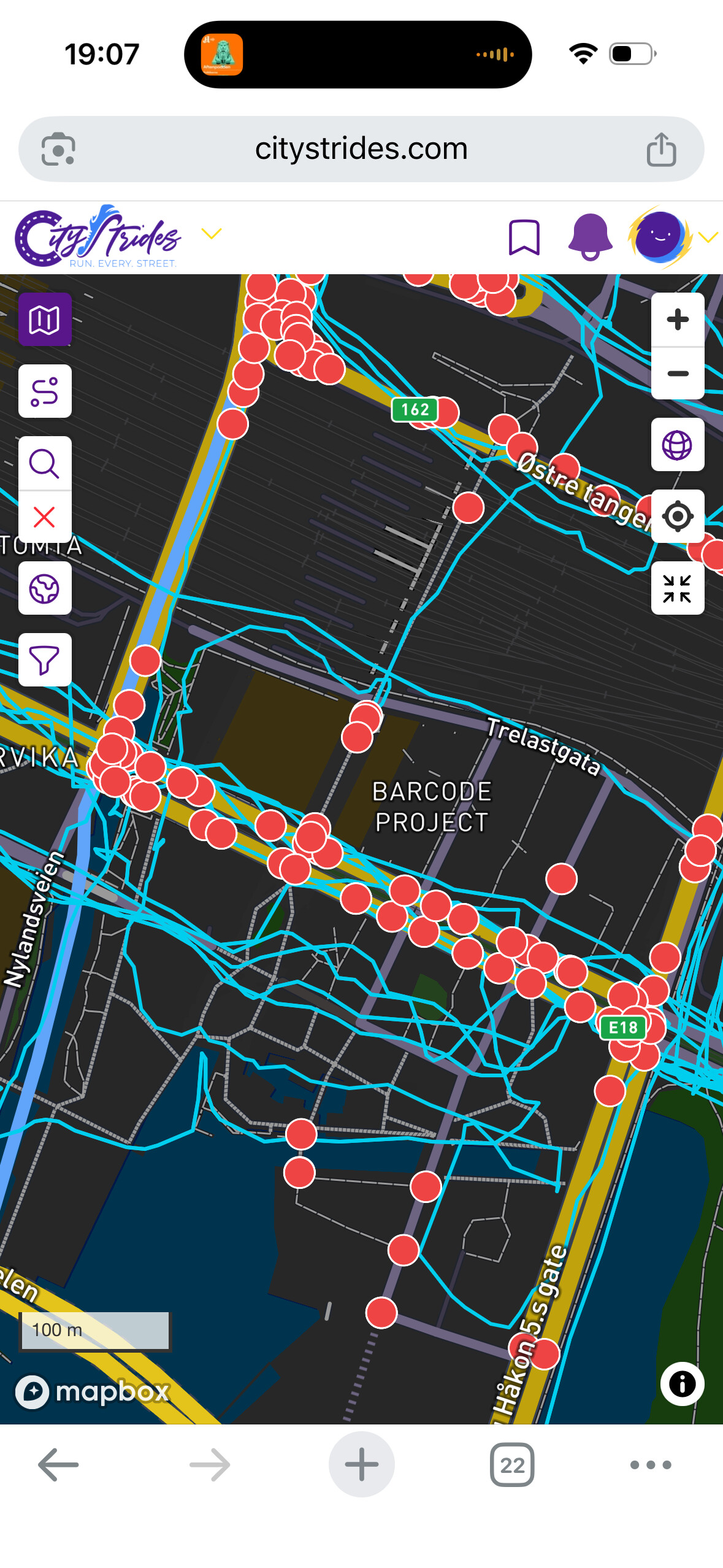Tap the red X clear button
This screenshot has height=1568, width=723.
(45, 517)
